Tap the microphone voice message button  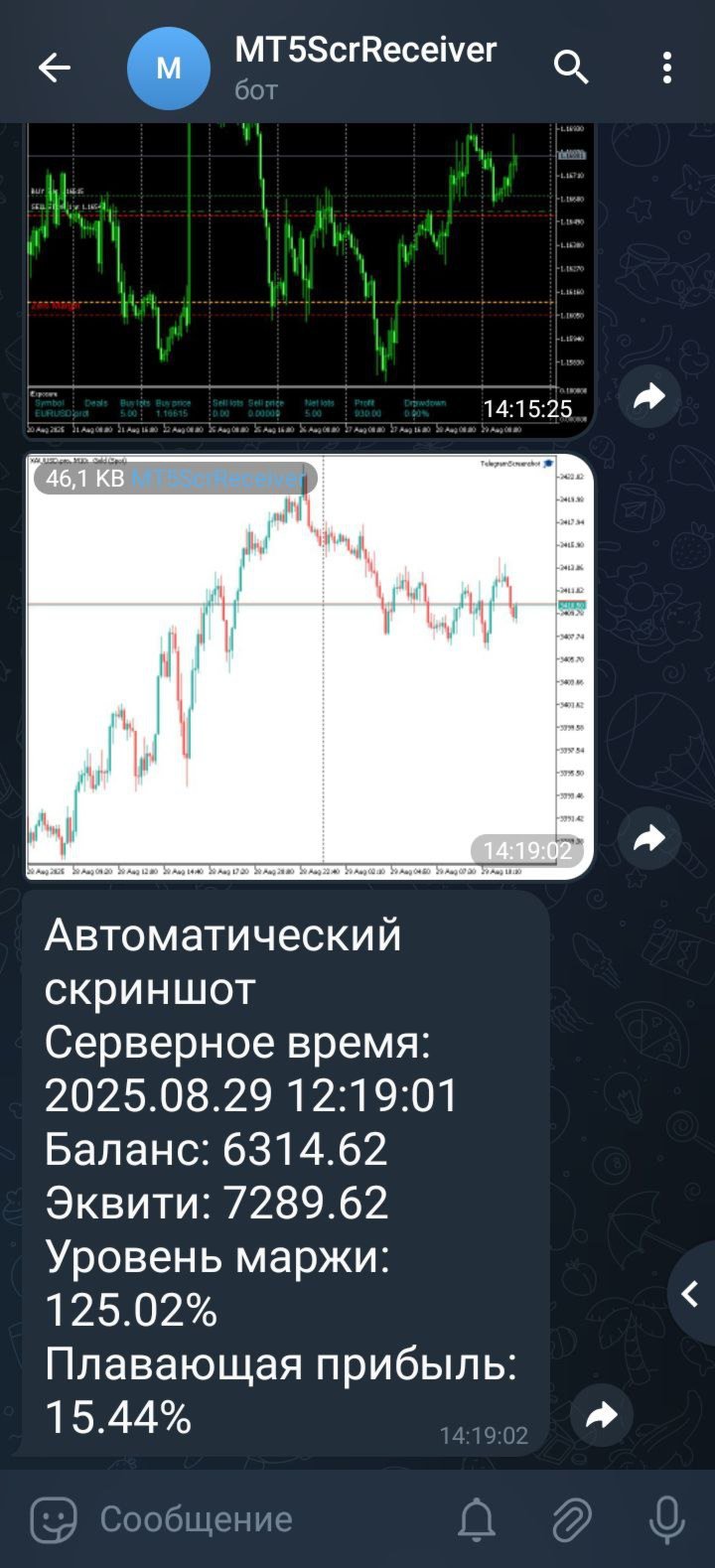[666, 1519]
